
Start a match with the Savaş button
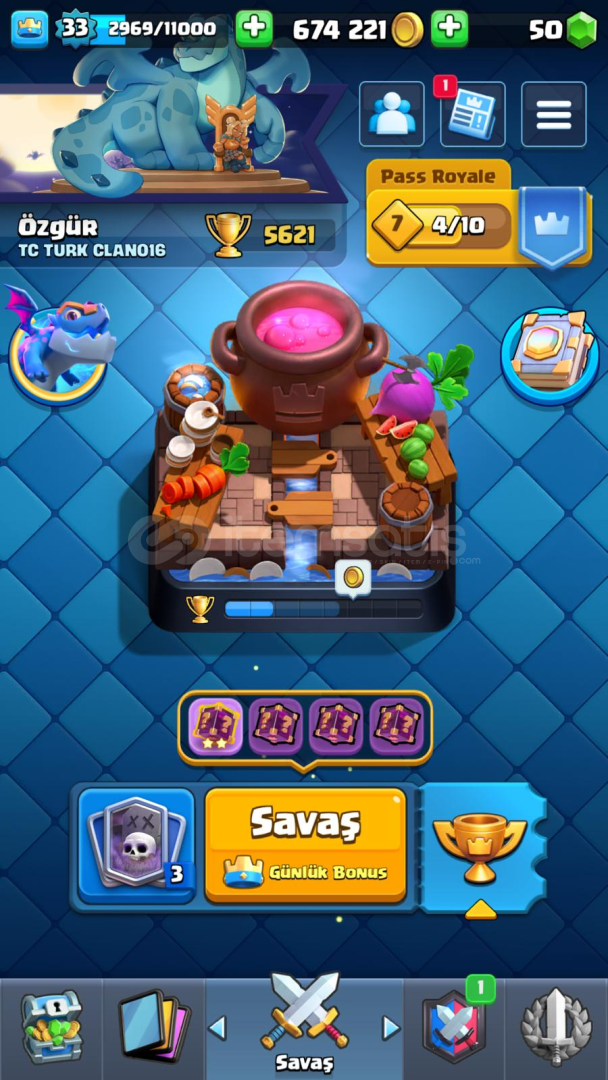tap(306, 845)
